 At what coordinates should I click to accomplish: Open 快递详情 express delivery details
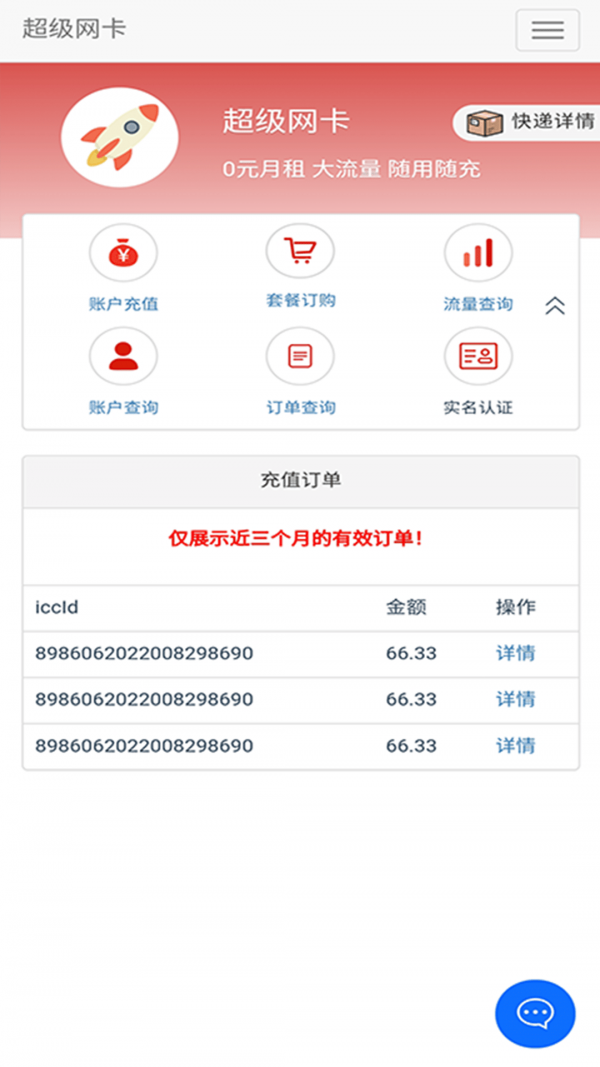532,122
